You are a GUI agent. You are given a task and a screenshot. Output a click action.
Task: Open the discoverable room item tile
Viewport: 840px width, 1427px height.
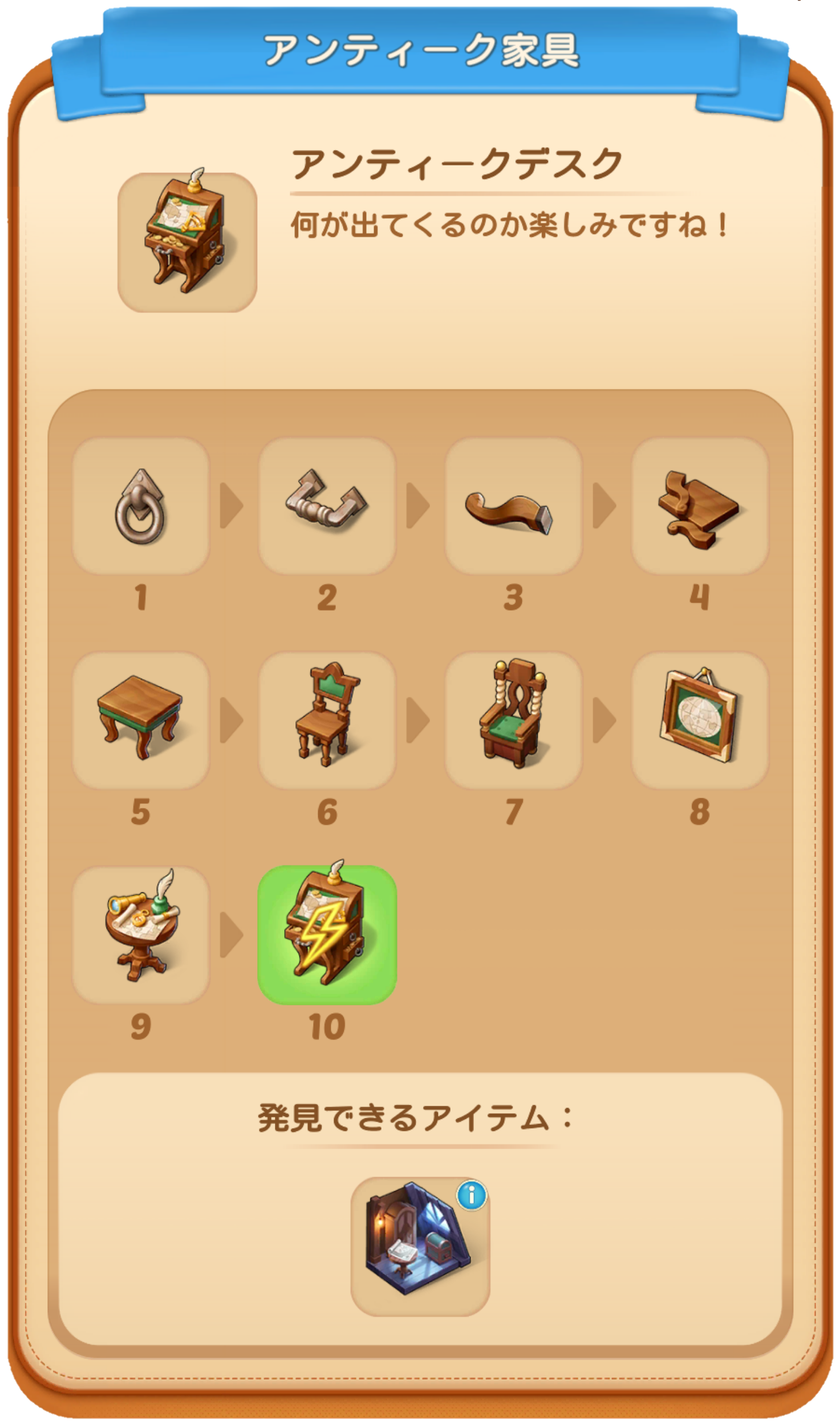[x=420, y=1247]
